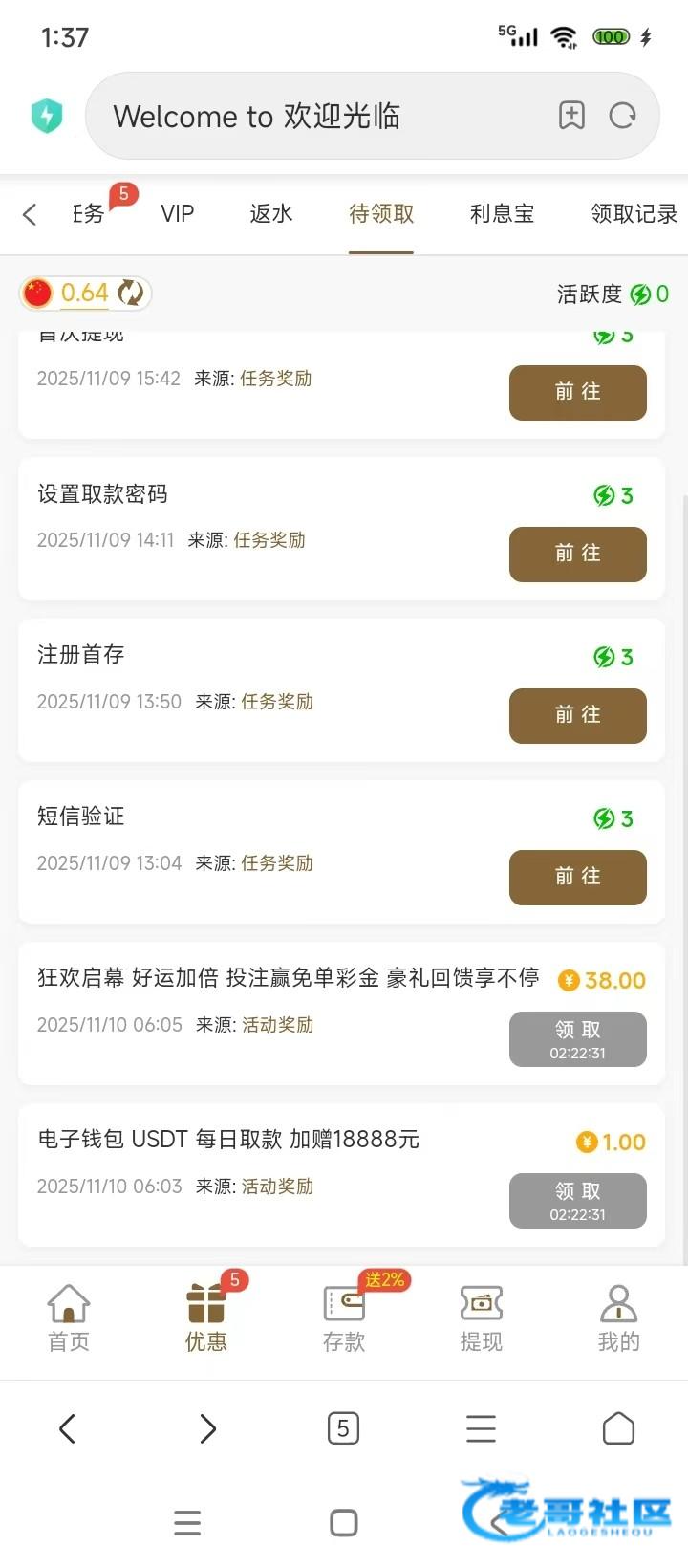Switch to the 返水 tab
688x1568 pixels.
270,214
